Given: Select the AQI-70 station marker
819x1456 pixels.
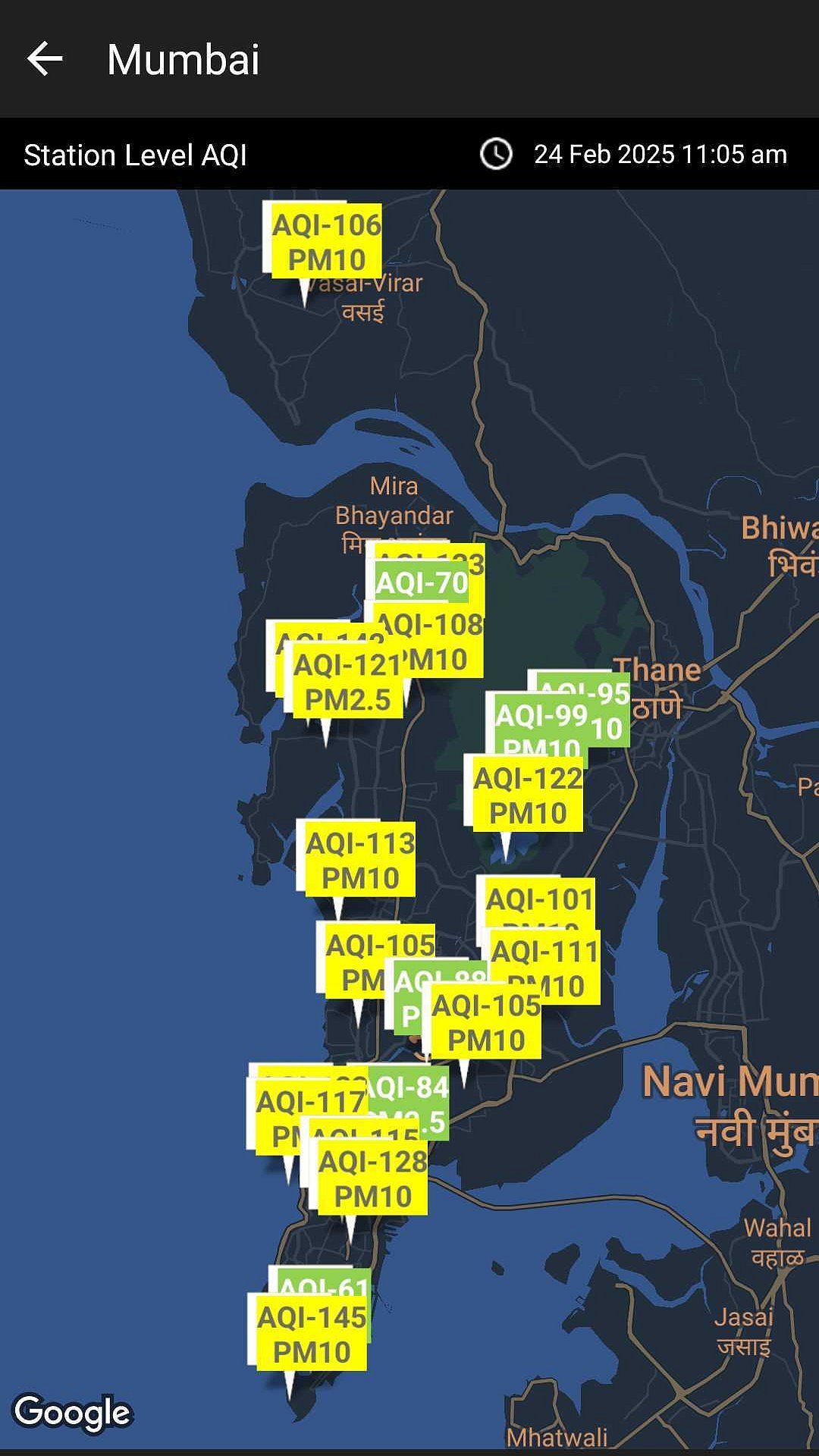Looking at the screenshot, I should point(422,582).
